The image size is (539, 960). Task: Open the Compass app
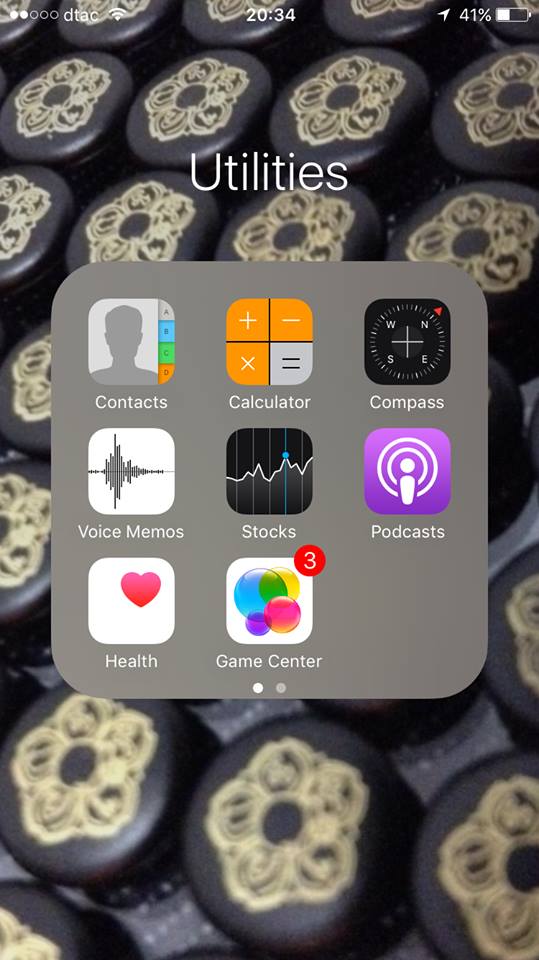click(407, 342)
